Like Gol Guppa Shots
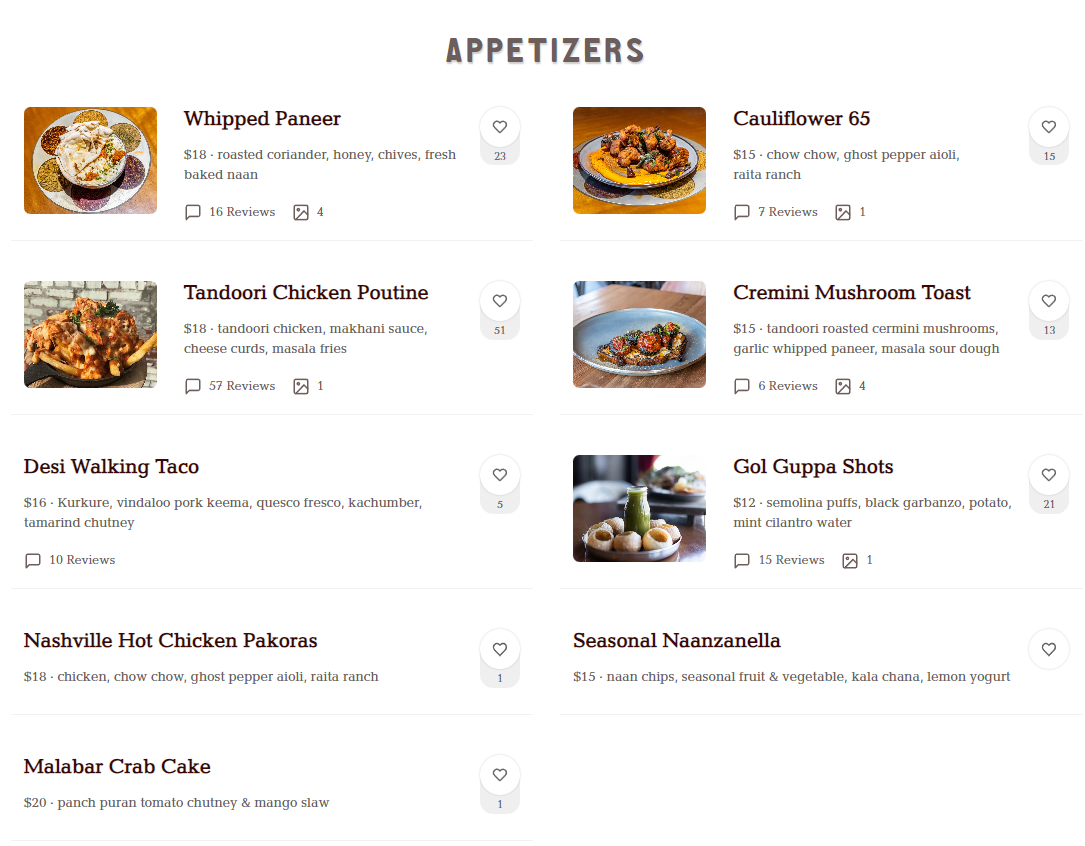This screenshot has height=846, width=1085. [1048, 475]
